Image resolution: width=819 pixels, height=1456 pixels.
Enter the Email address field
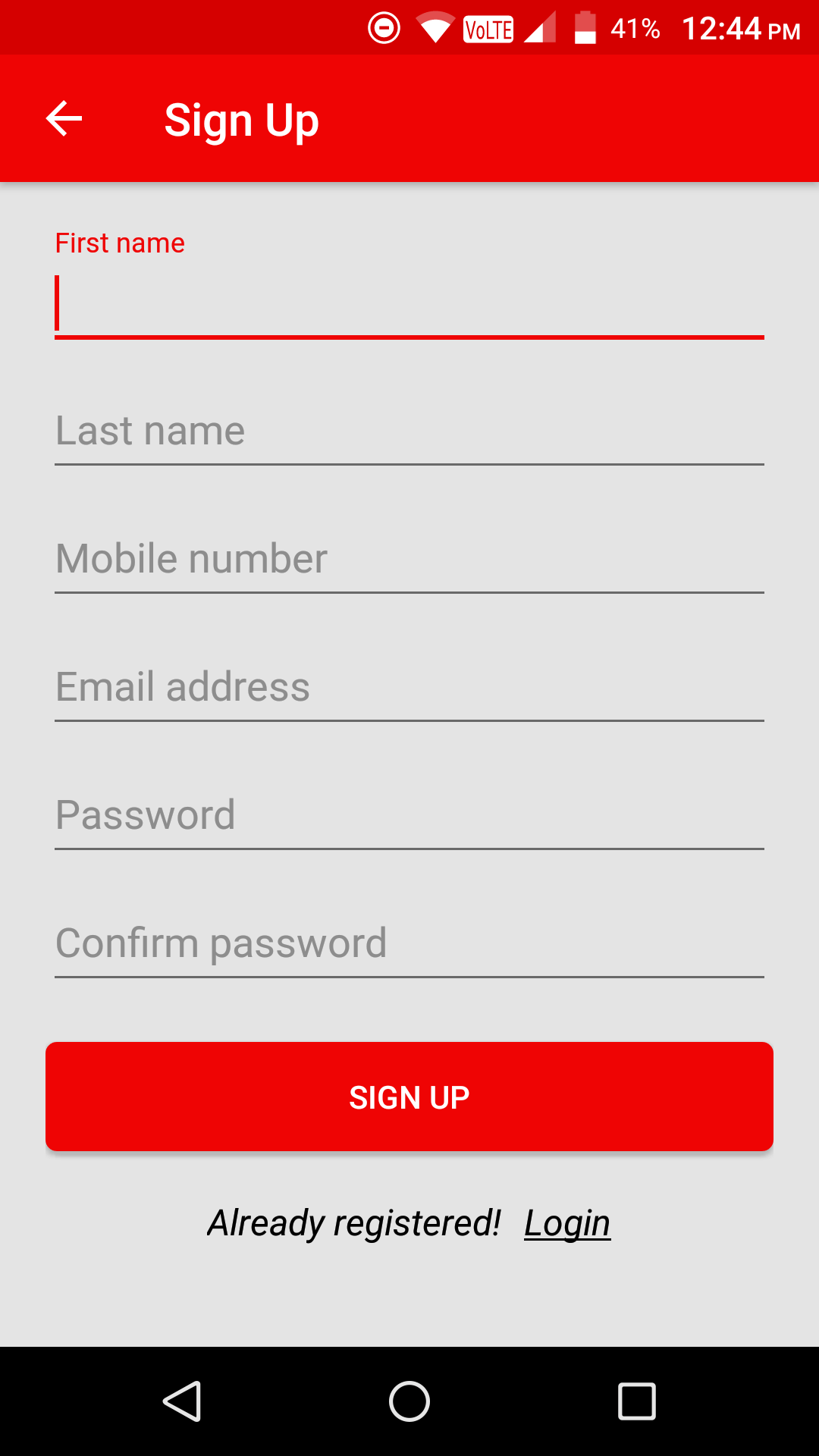tap(409, 687)
